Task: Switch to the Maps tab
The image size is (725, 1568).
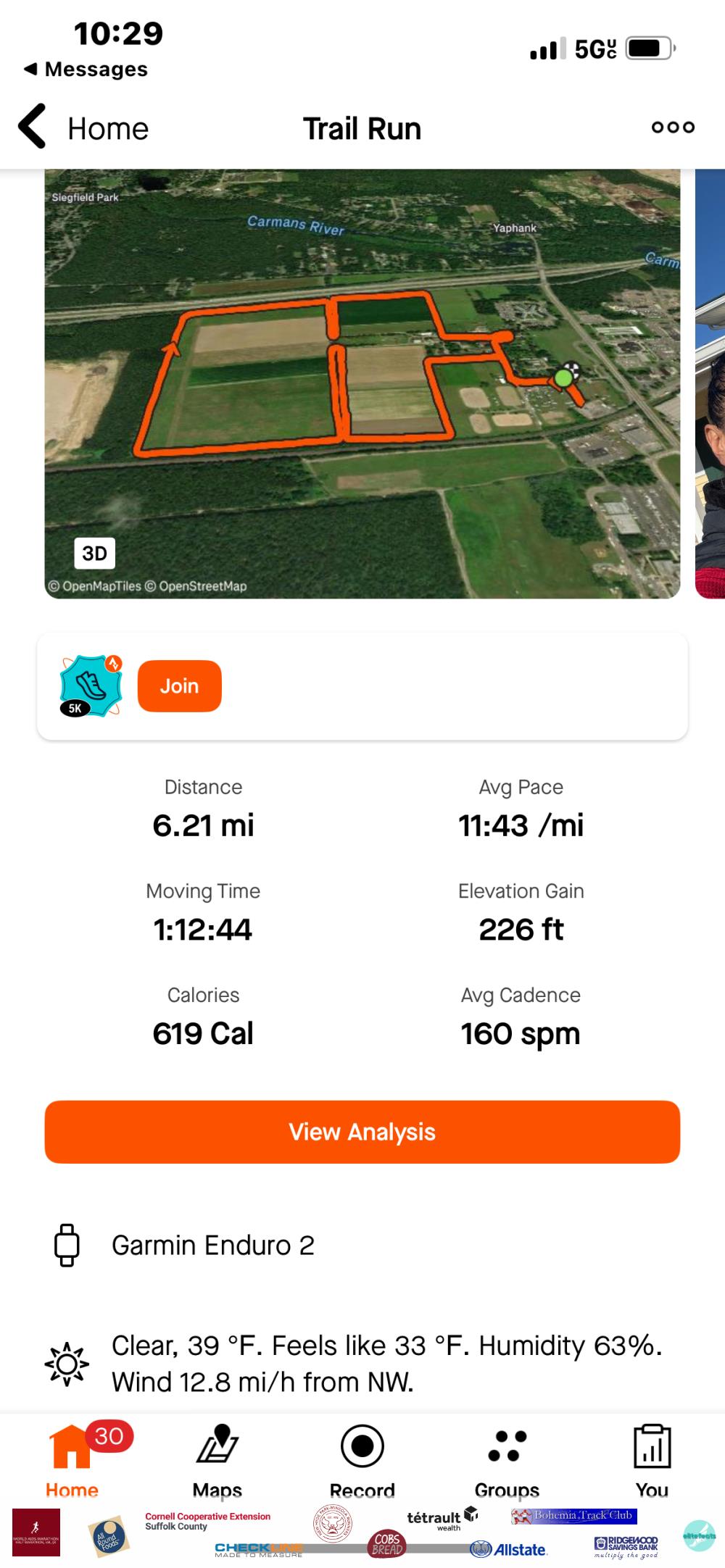Action: [217, 1460]
